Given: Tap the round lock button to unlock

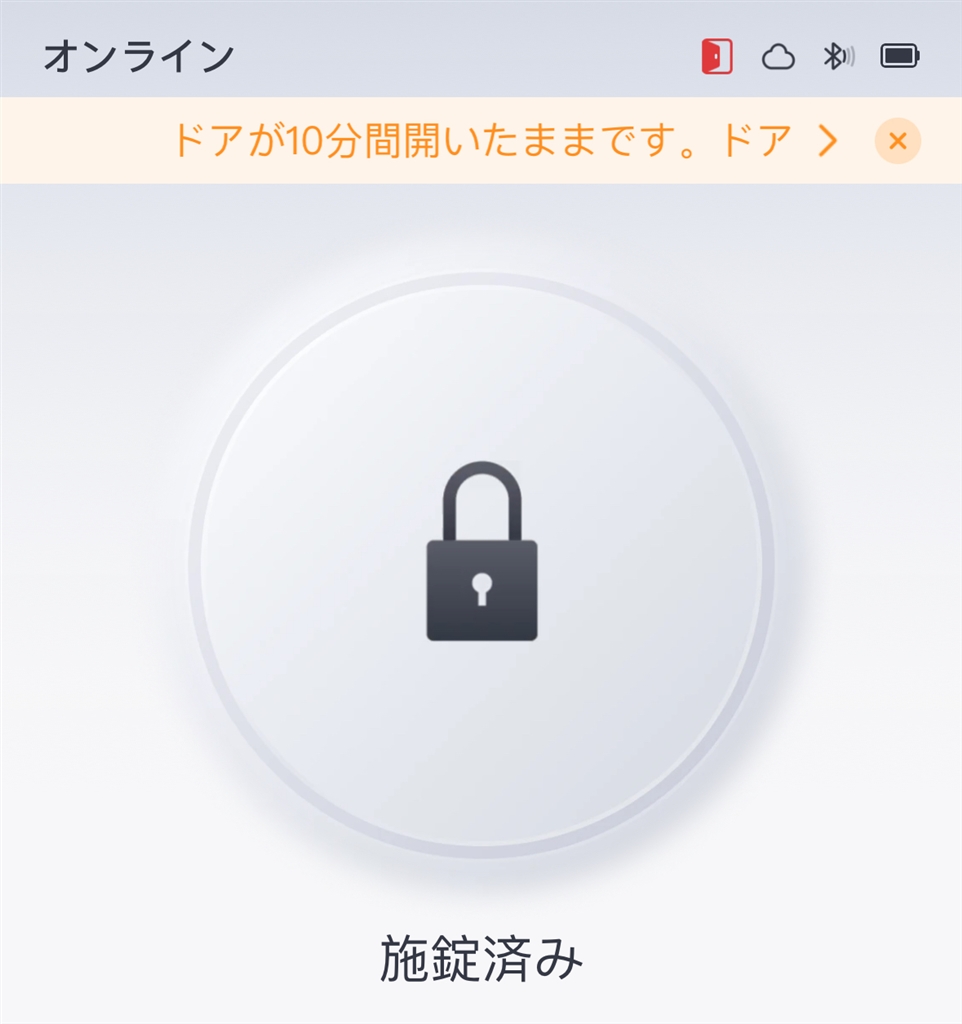Looking at the screenshot, I should pyautogui.click(x=481, y=564).
